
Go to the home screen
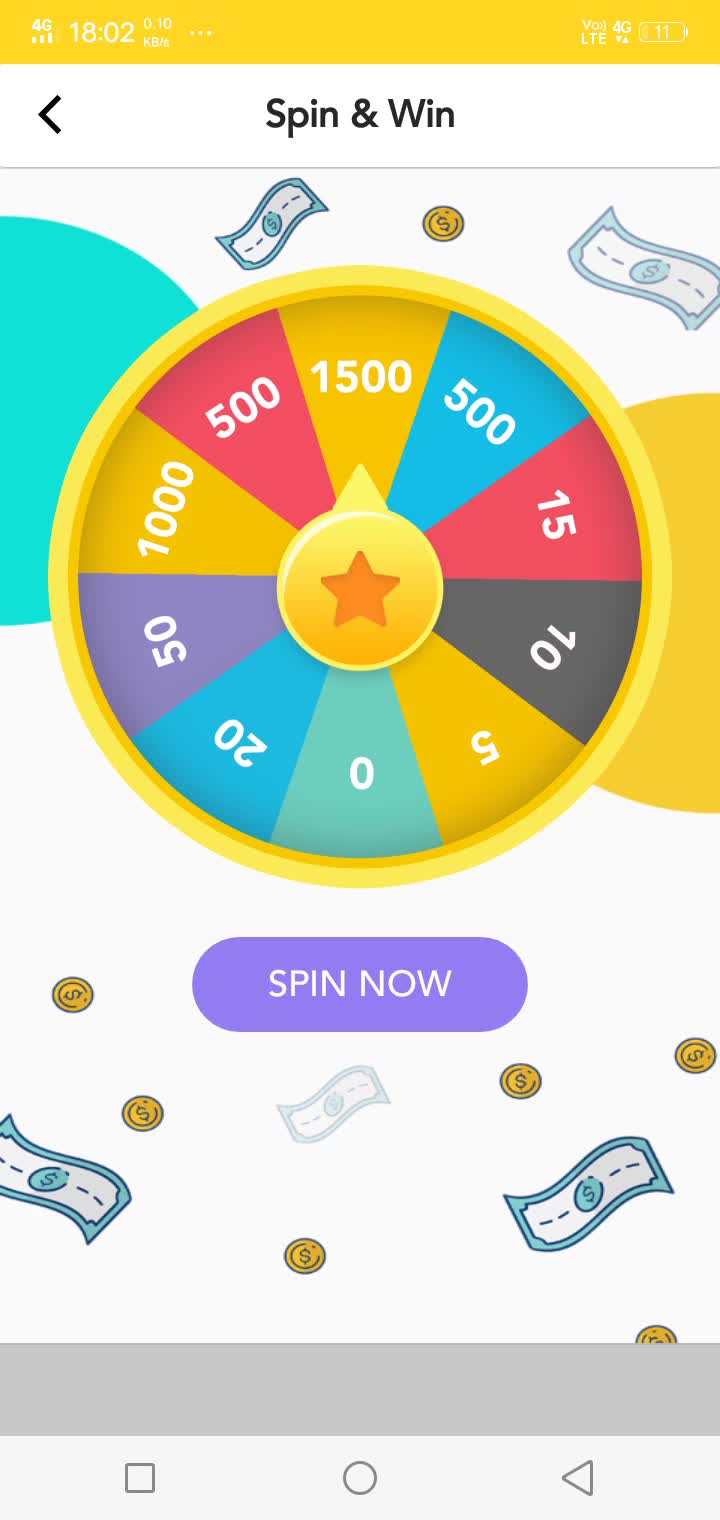pos(359,1477)
